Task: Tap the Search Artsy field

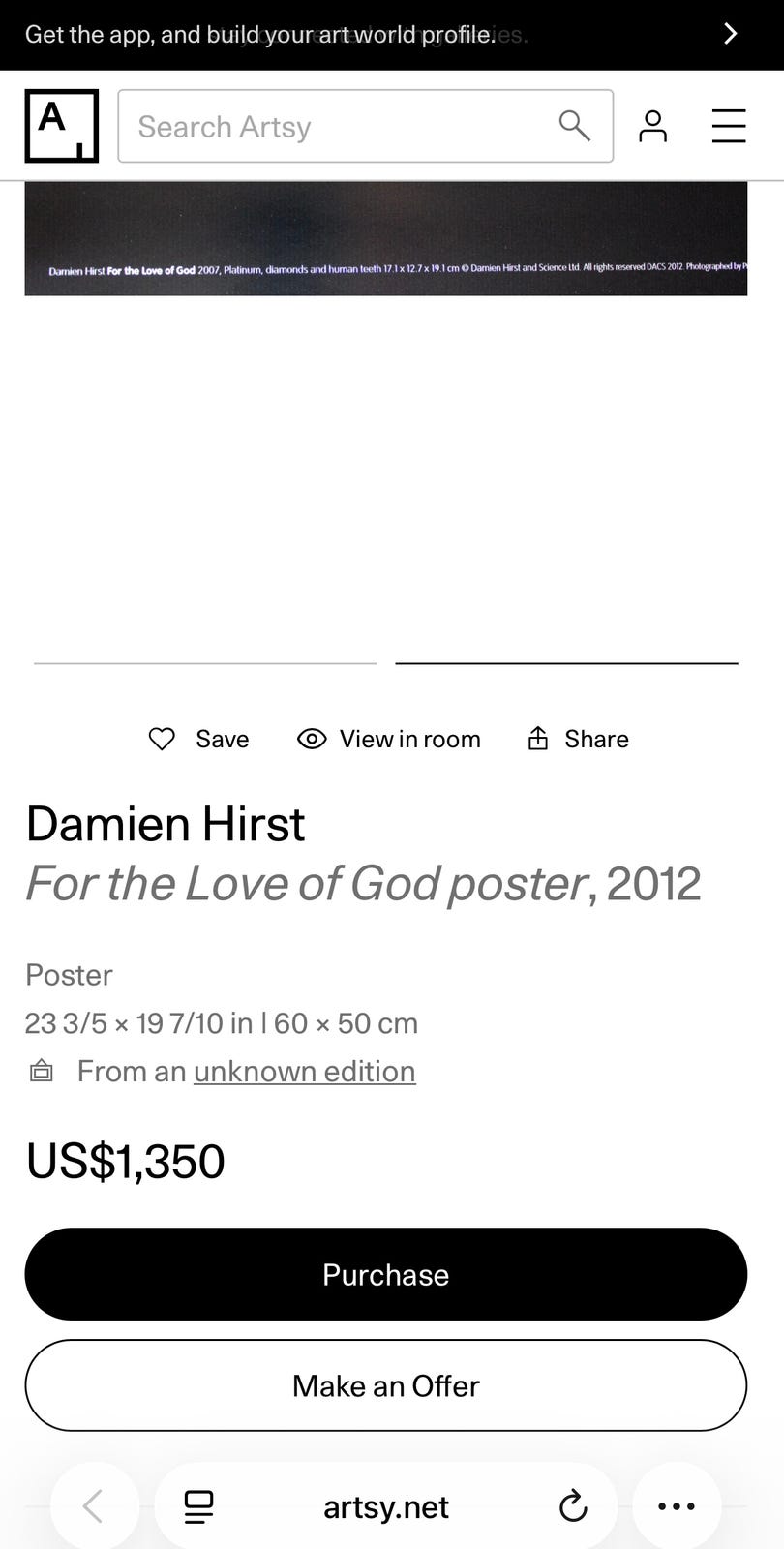Action: point(339,126)
